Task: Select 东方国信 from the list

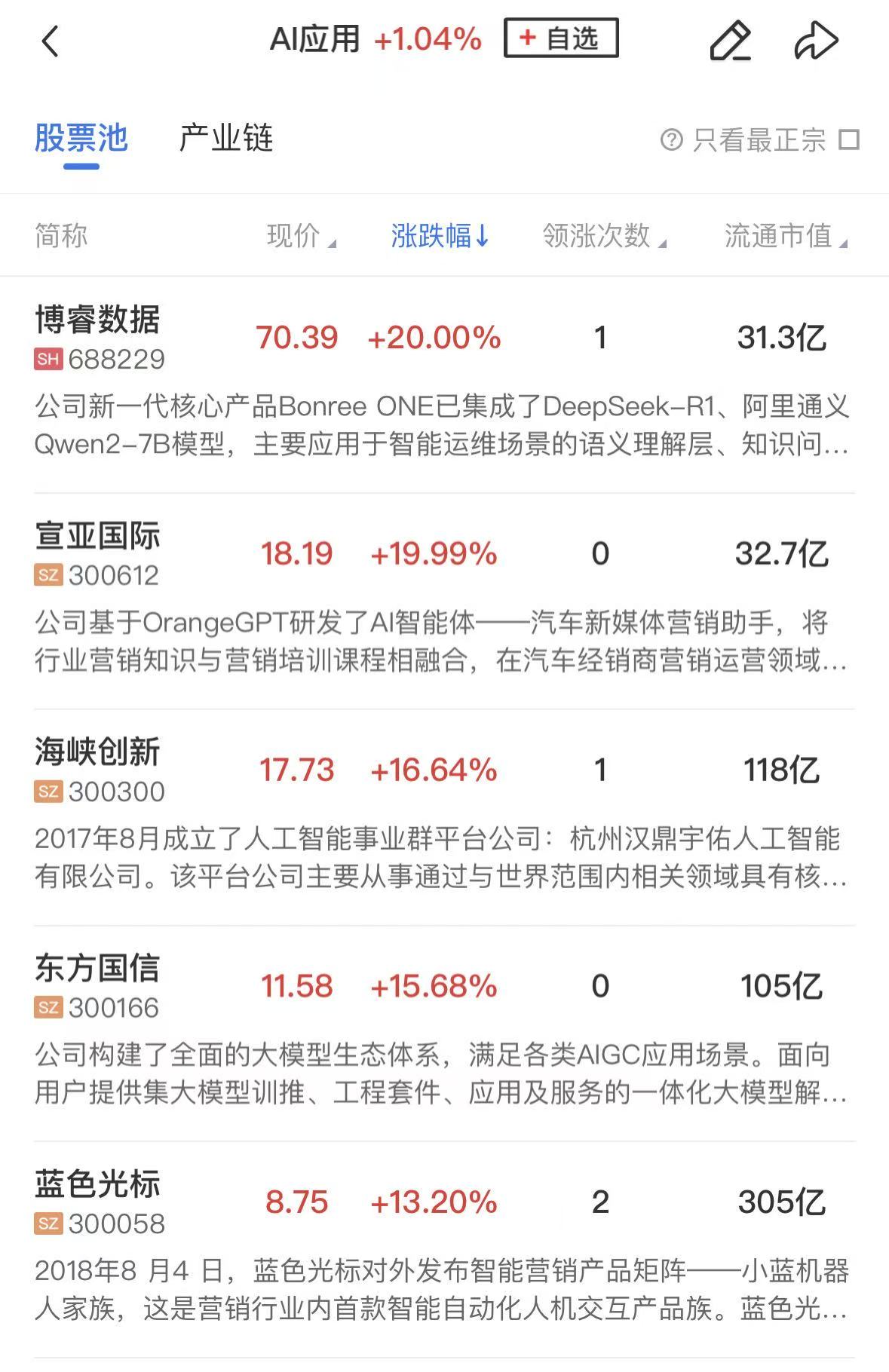Action: click(98, 969)
